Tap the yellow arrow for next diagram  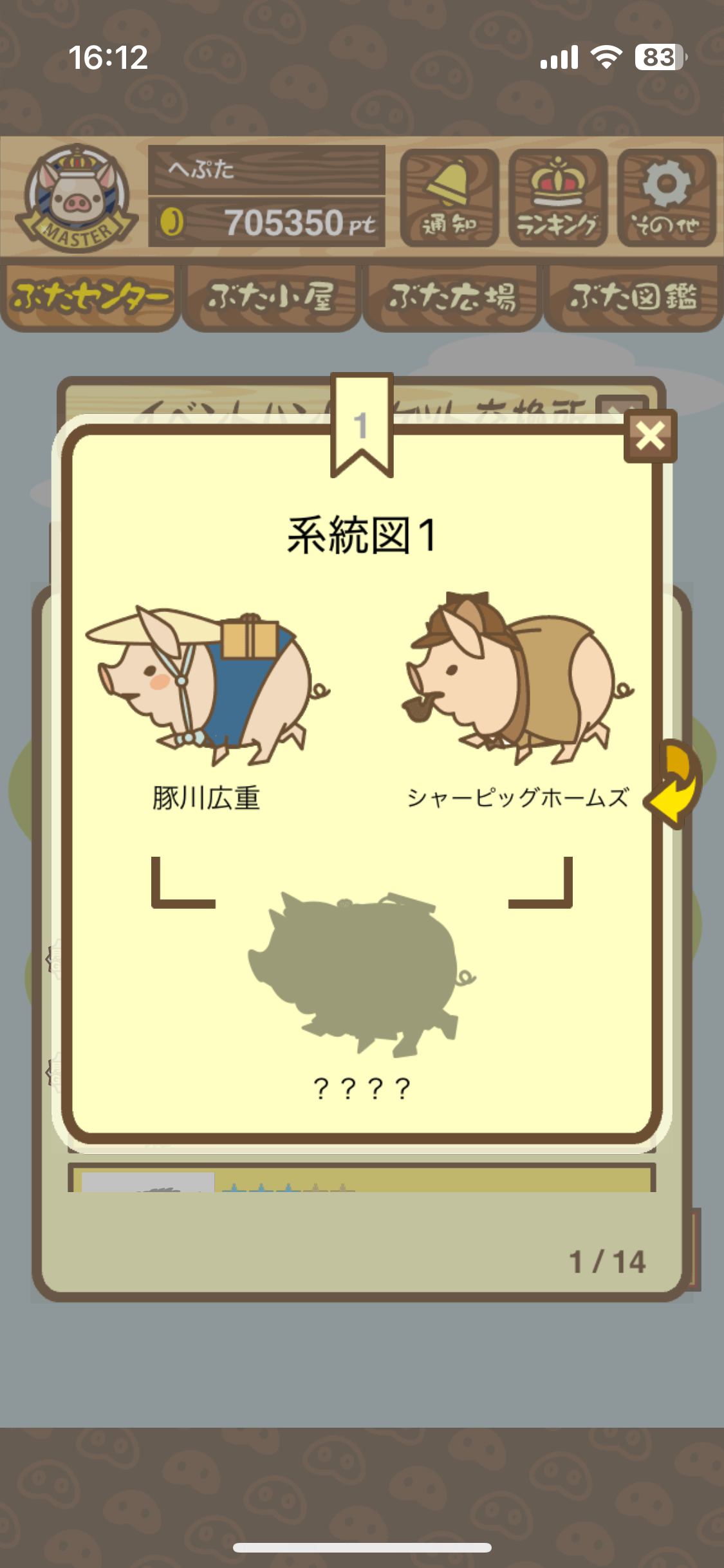click(x=677, y=785)
